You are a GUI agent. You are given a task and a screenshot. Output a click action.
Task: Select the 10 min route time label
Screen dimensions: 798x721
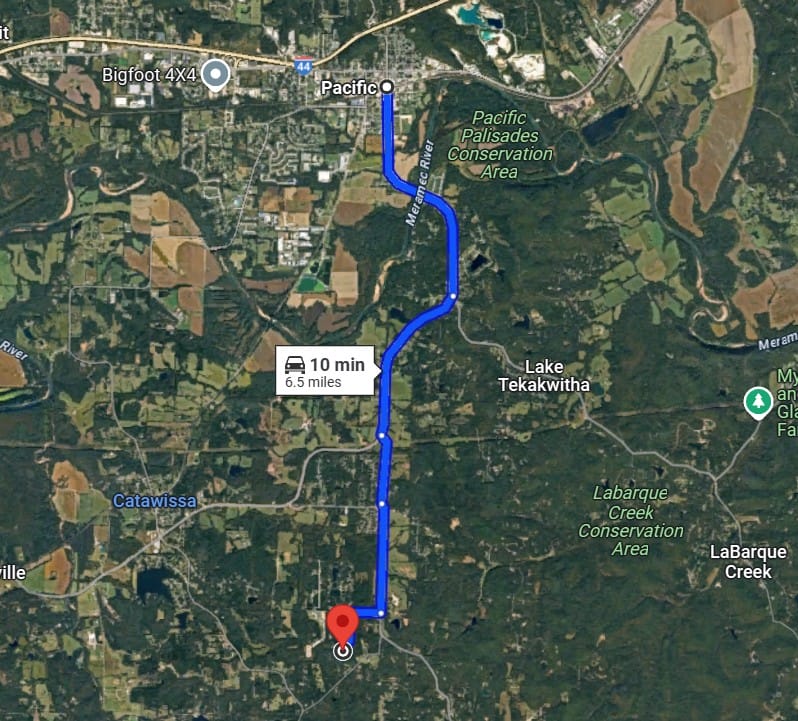326,371
